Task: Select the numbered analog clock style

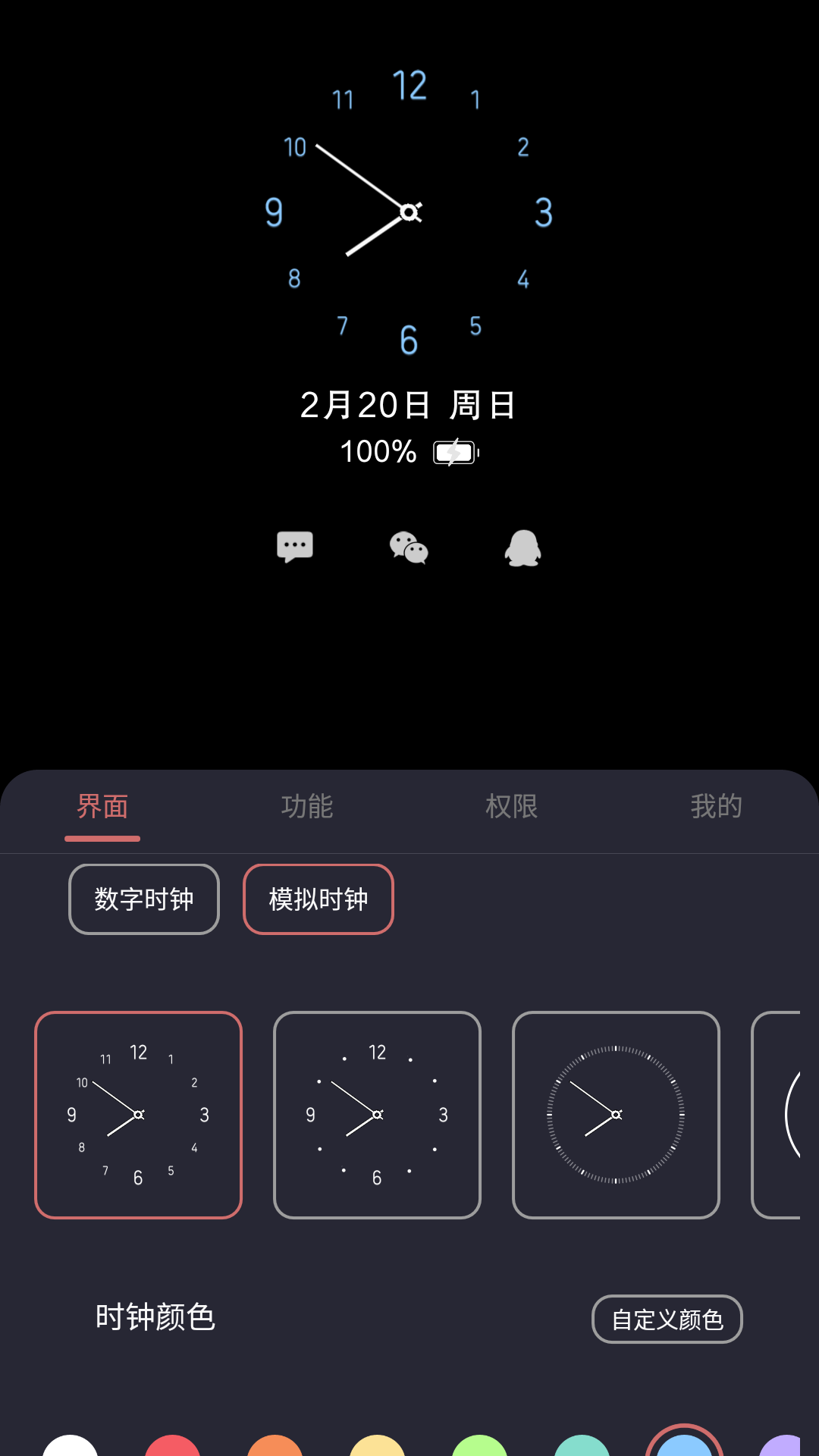Action: (139, 1113)
